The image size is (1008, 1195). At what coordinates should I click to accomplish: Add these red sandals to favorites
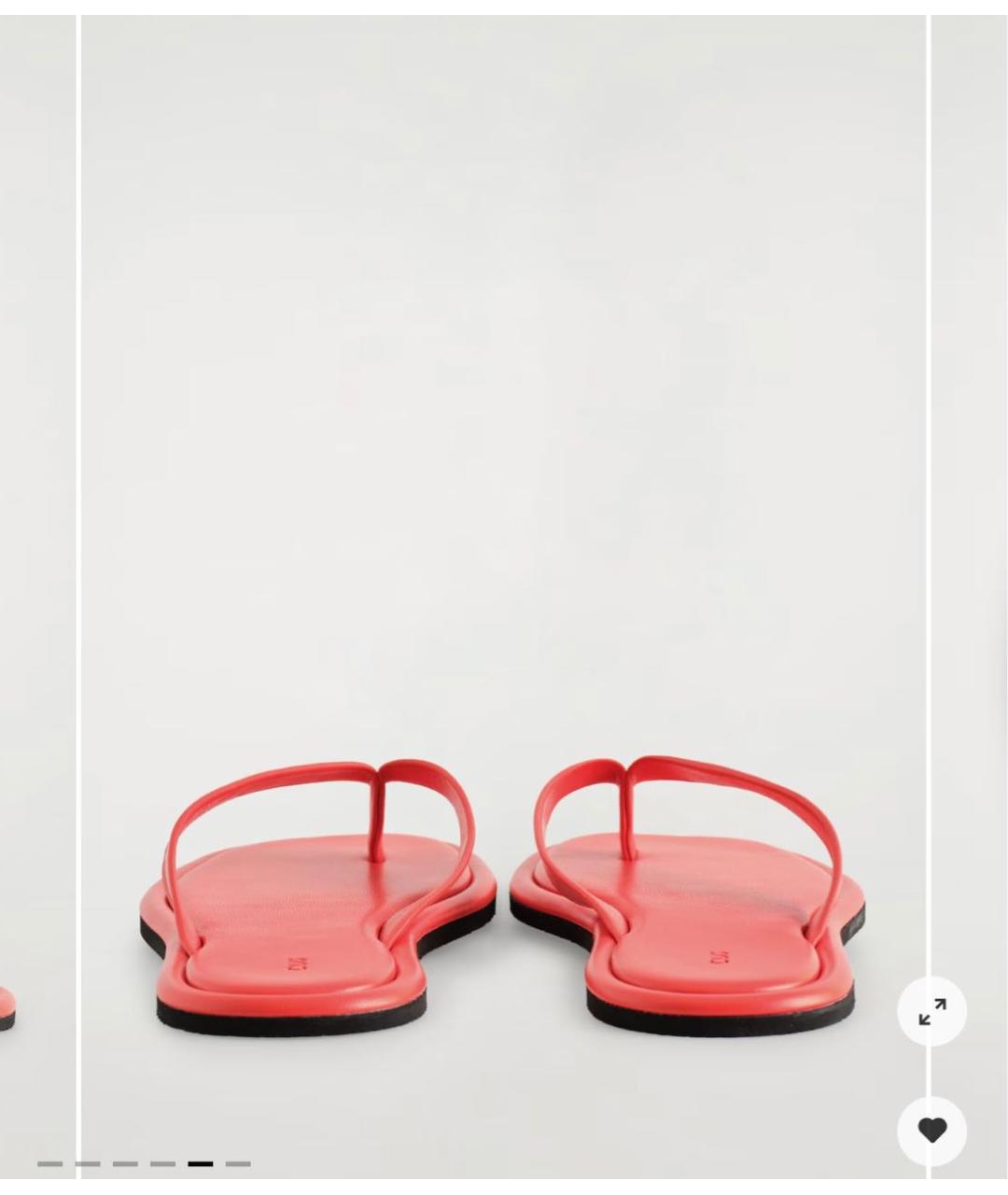click(931, 1131)
